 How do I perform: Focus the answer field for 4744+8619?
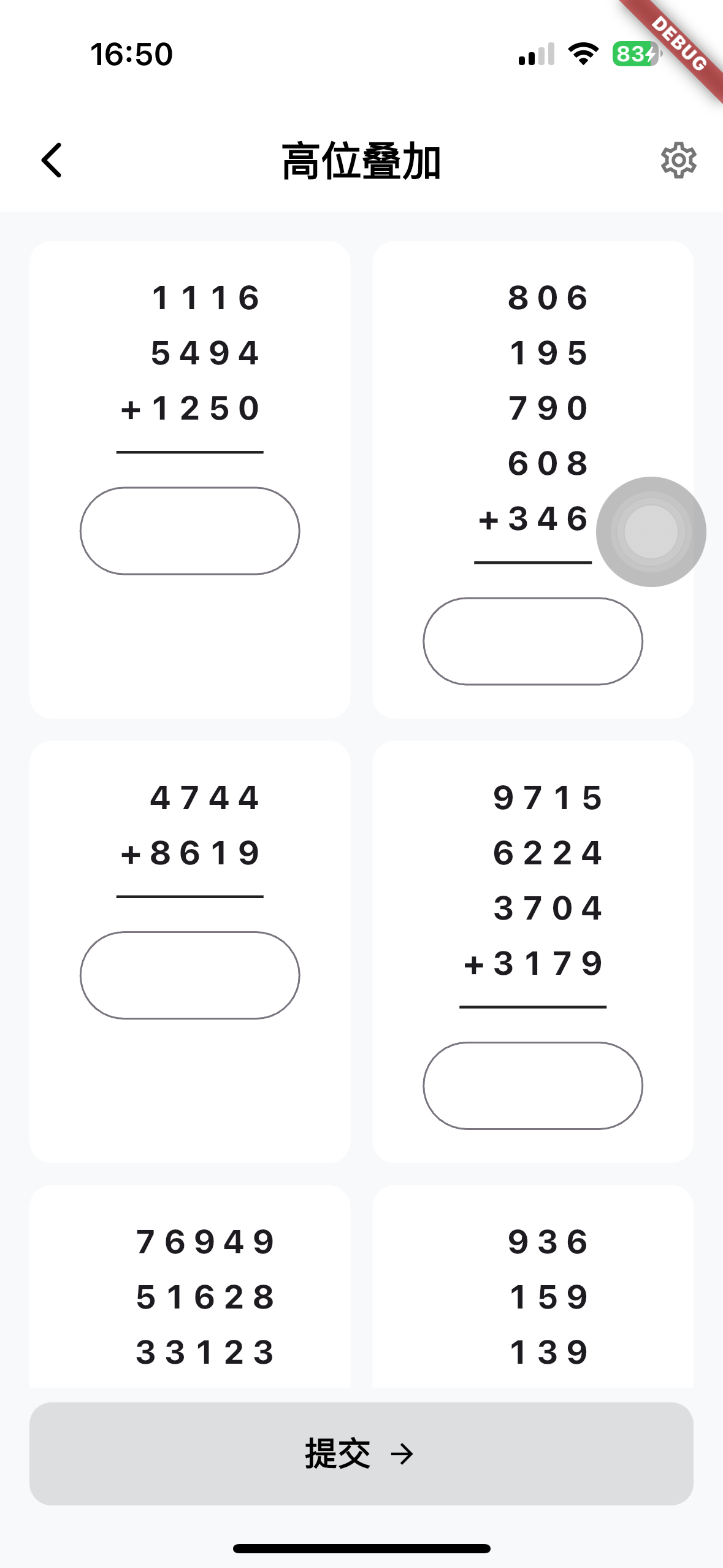190,975
